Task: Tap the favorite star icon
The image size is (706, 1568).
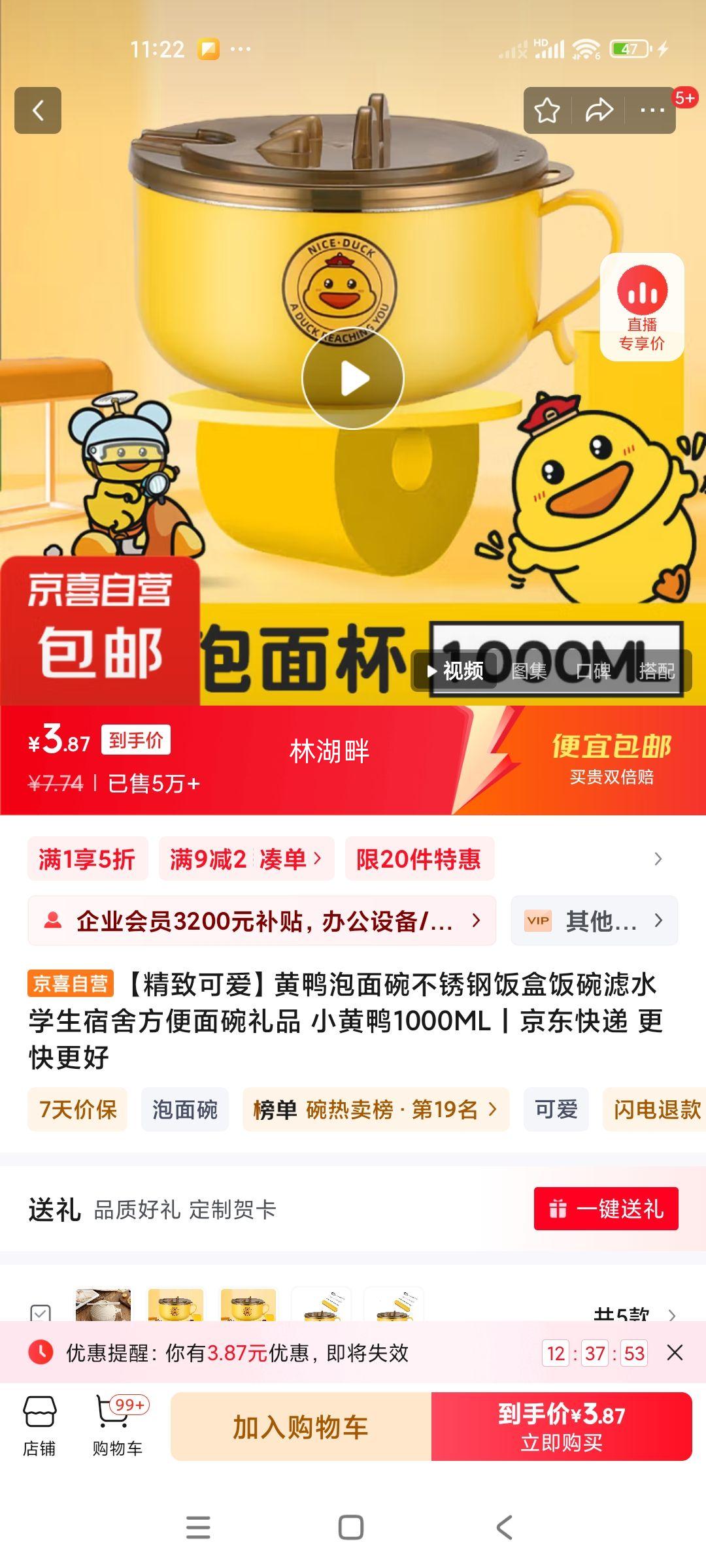Action: [546, 110]
